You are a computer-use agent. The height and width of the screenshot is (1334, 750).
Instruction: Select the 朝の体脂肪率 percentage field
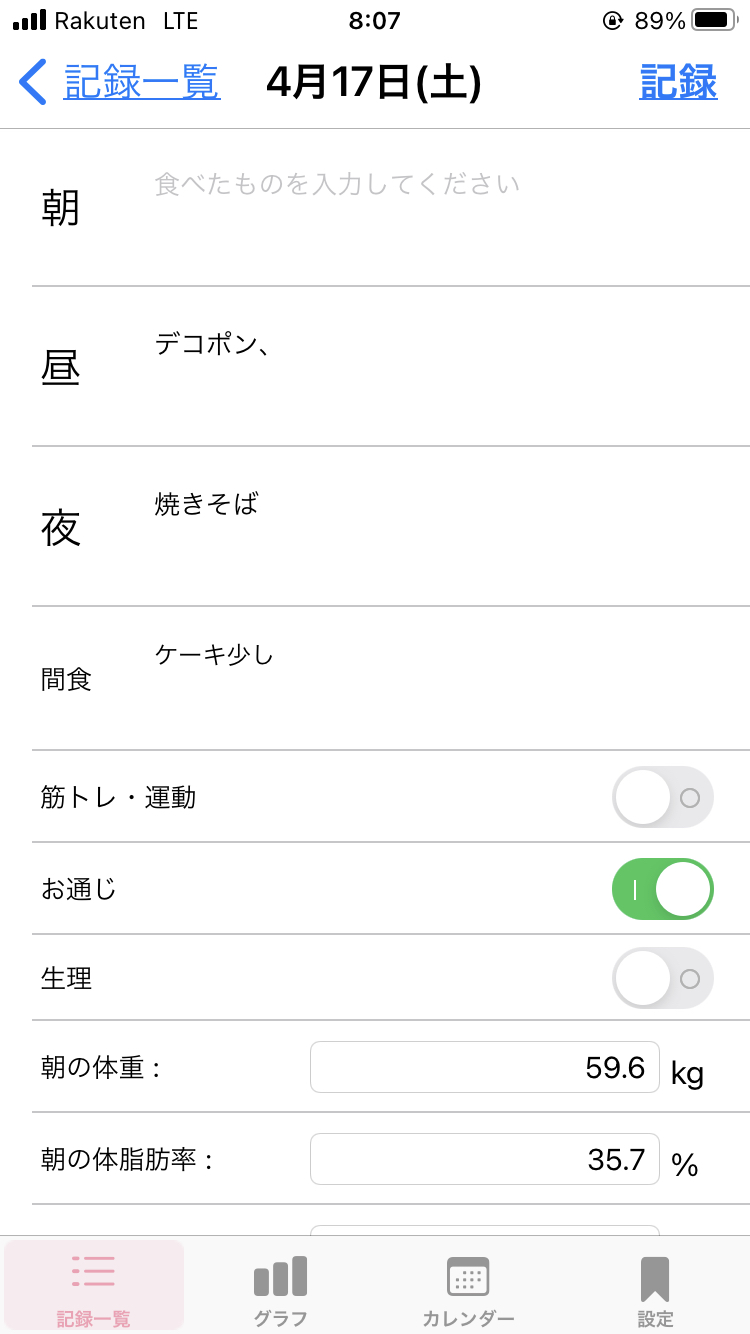tap(485, 1159)
